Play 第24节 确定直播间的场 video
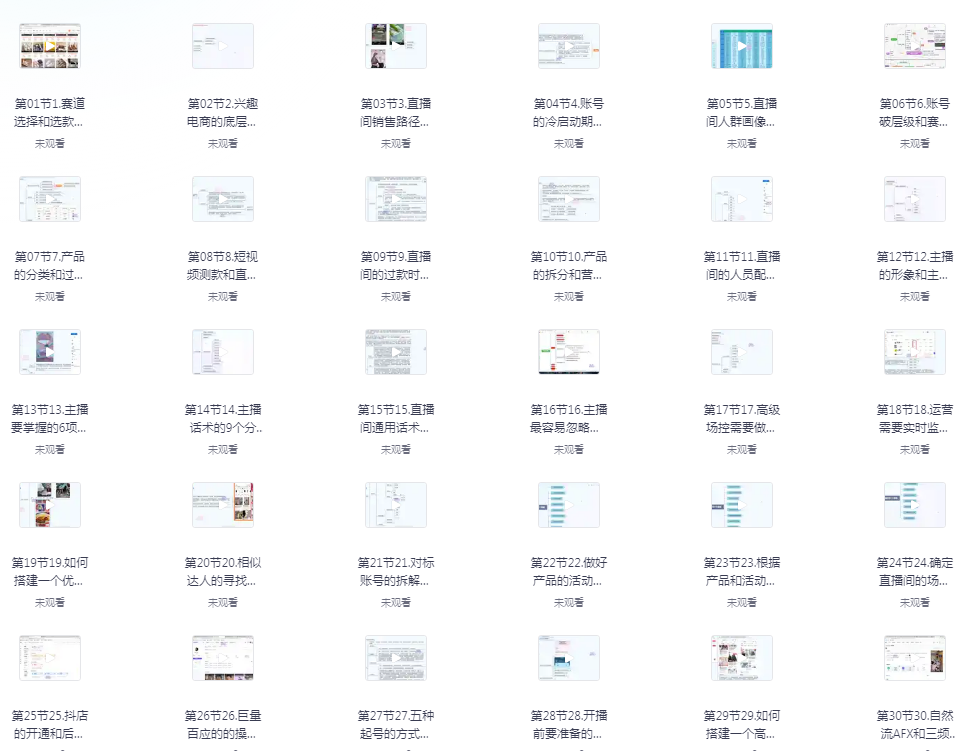Screen dimensions: 962x751 [915, 505]
